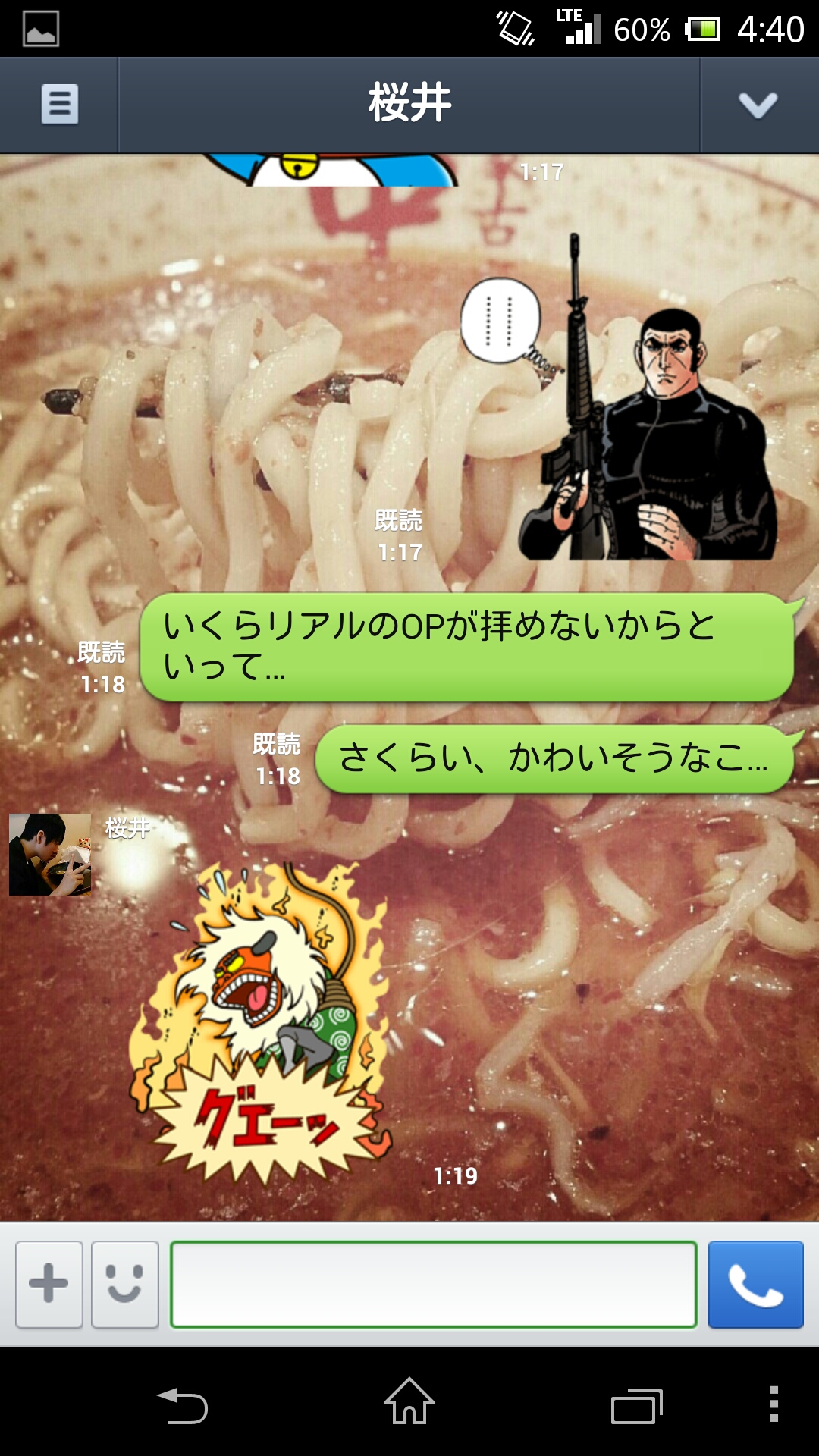Focus the message text field

pyautogui.click(x=433, y=1284)
